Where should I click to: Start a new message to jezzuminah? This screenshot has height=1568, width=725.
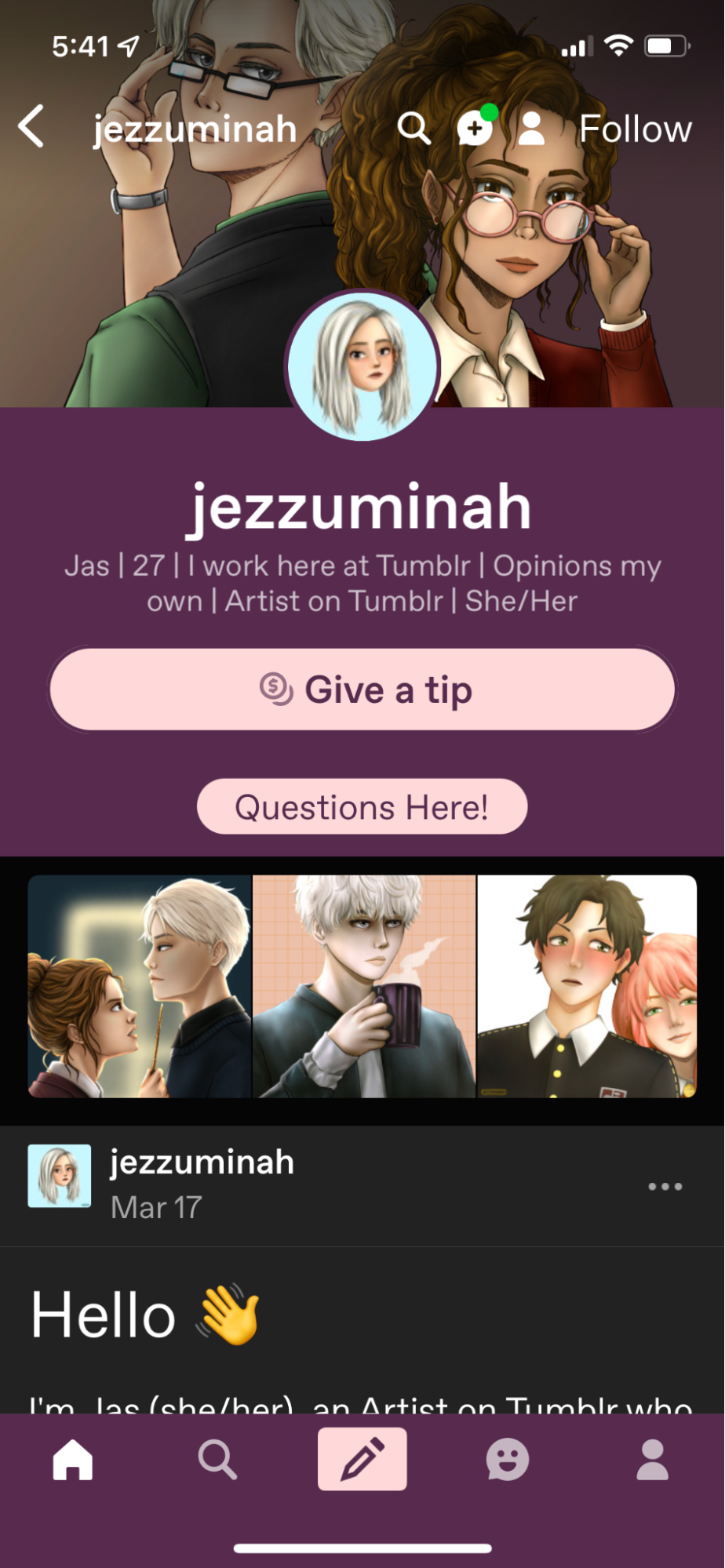click(475, 128)
